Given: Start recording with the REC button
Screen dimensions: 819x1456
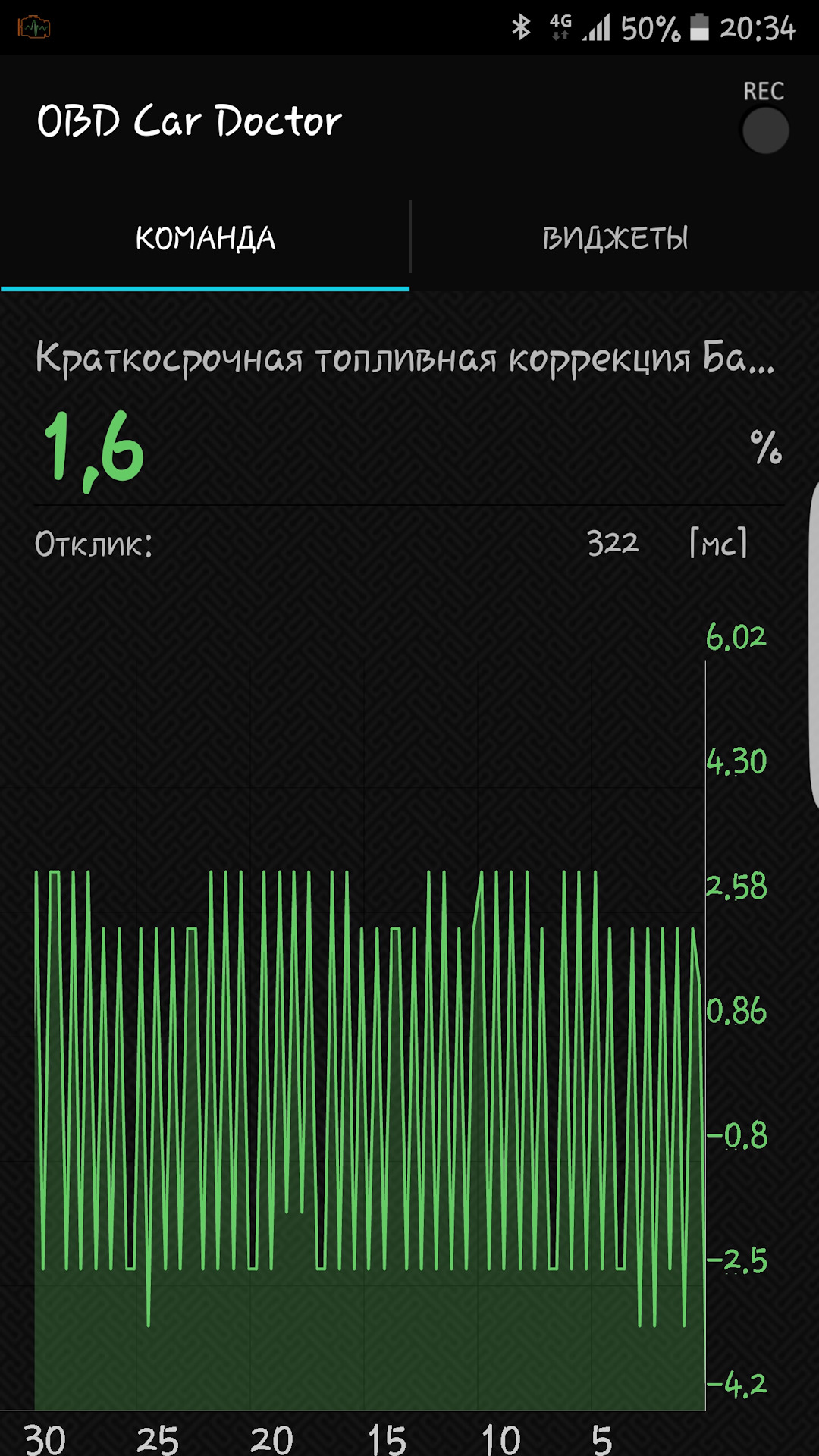Looking at the screenshot, I should pos(764,130).
